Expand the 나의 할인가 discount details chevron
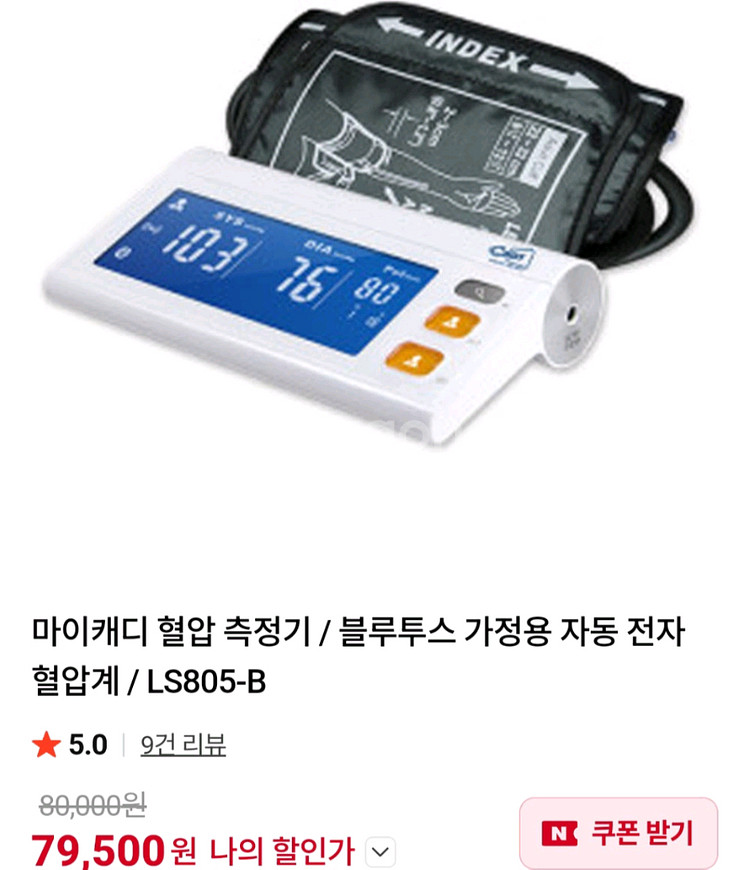Screen dimensions: 750x870 coord(380,853)
